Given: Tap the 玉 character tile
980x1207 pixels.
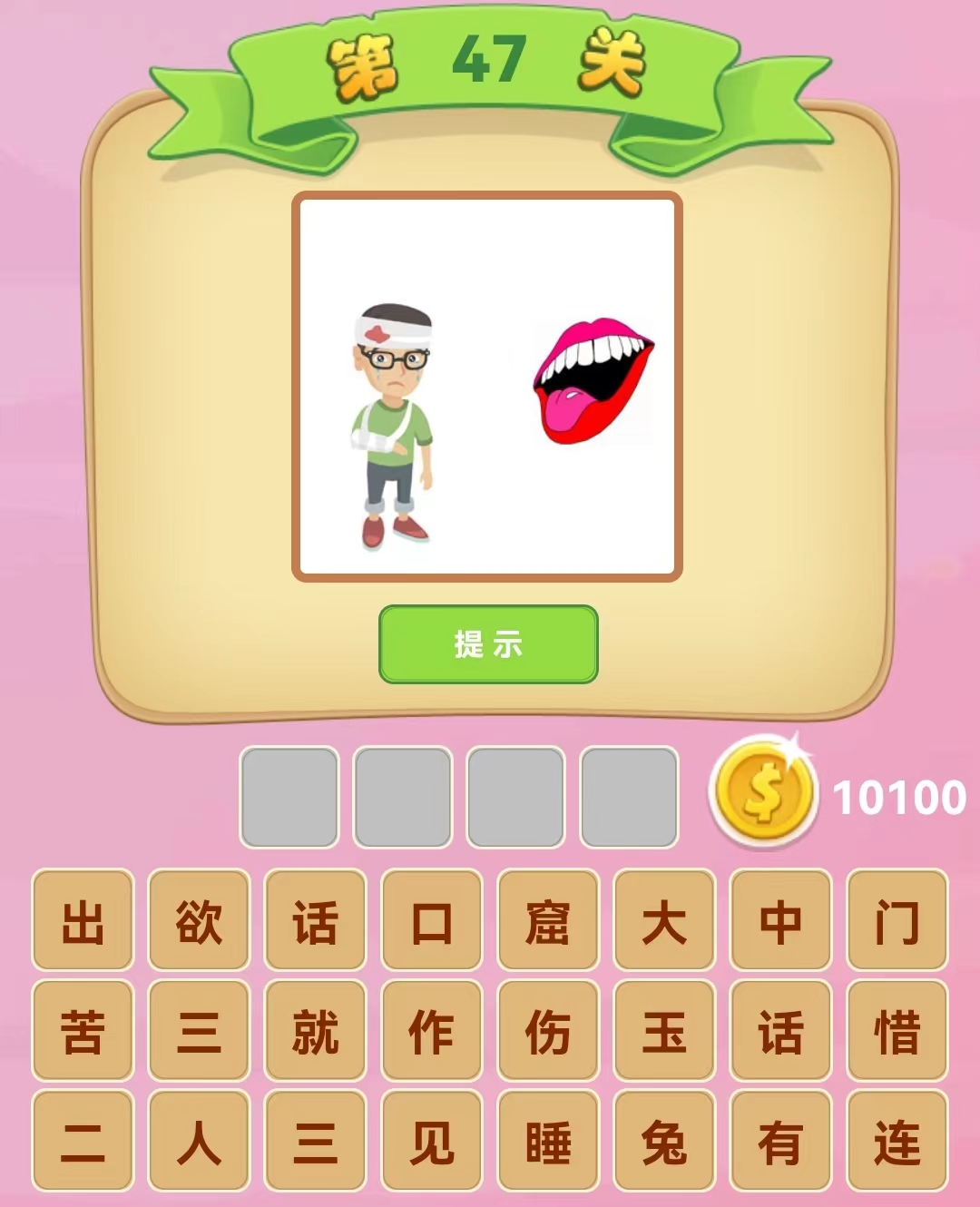Looking at the screenshot, I should pyautogui.click(x=664, y=1031).
